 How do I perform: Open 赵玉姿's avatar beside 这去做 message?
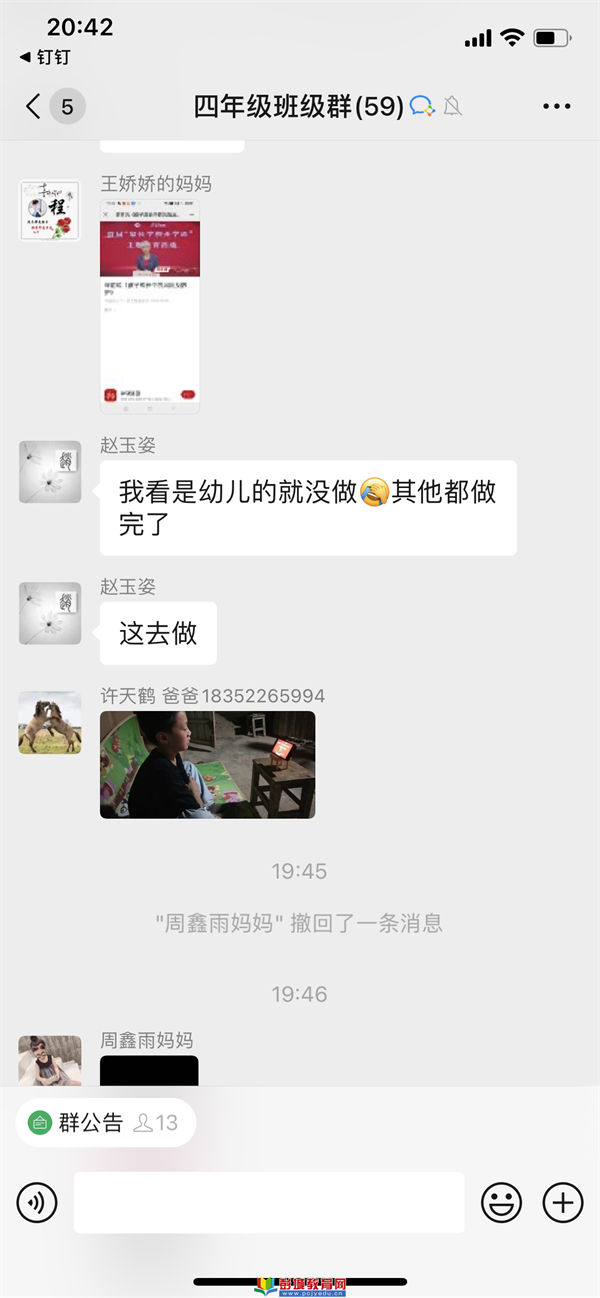coord(50,613)
